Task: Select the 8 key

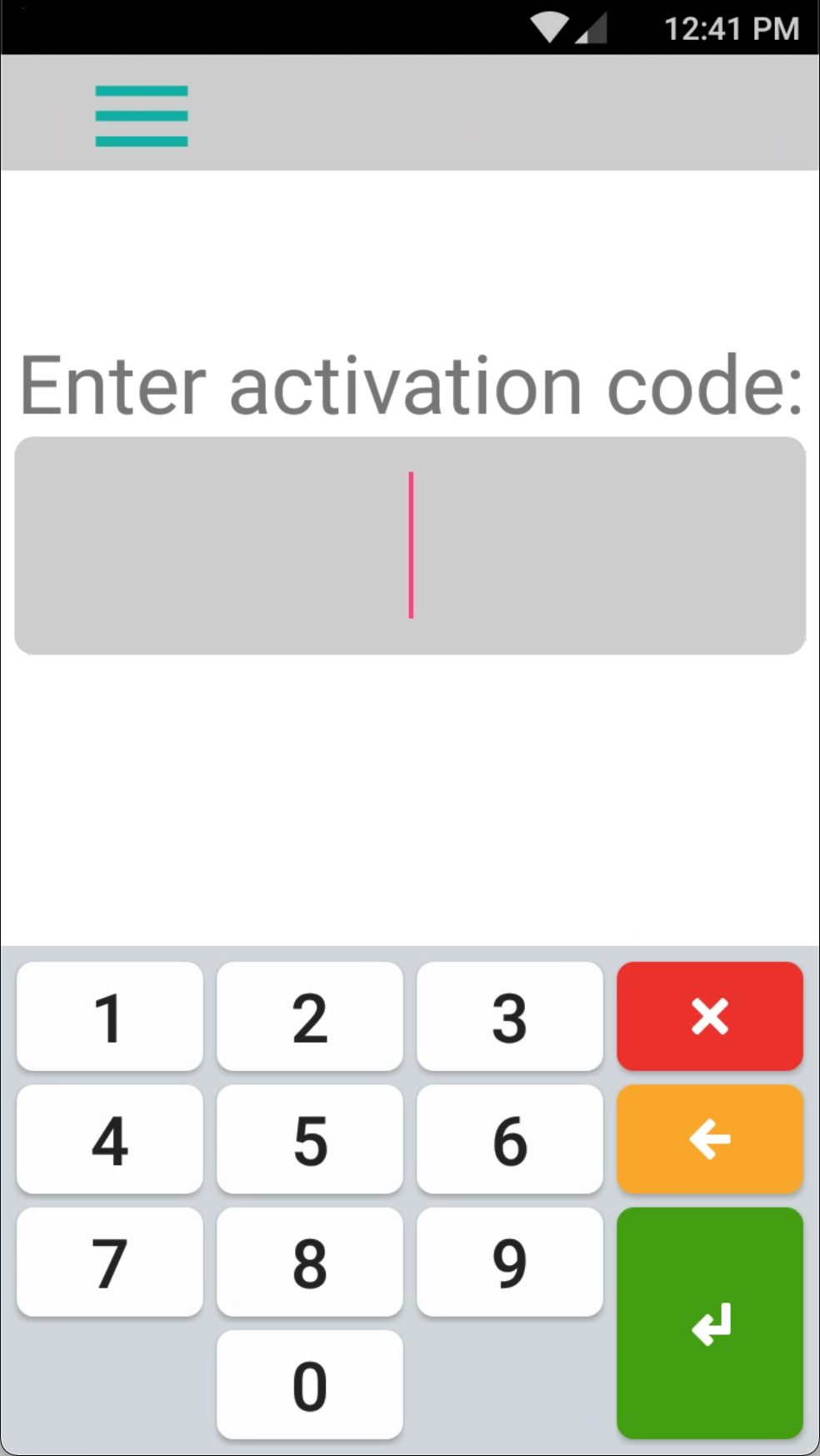Action: point(310,1262)
